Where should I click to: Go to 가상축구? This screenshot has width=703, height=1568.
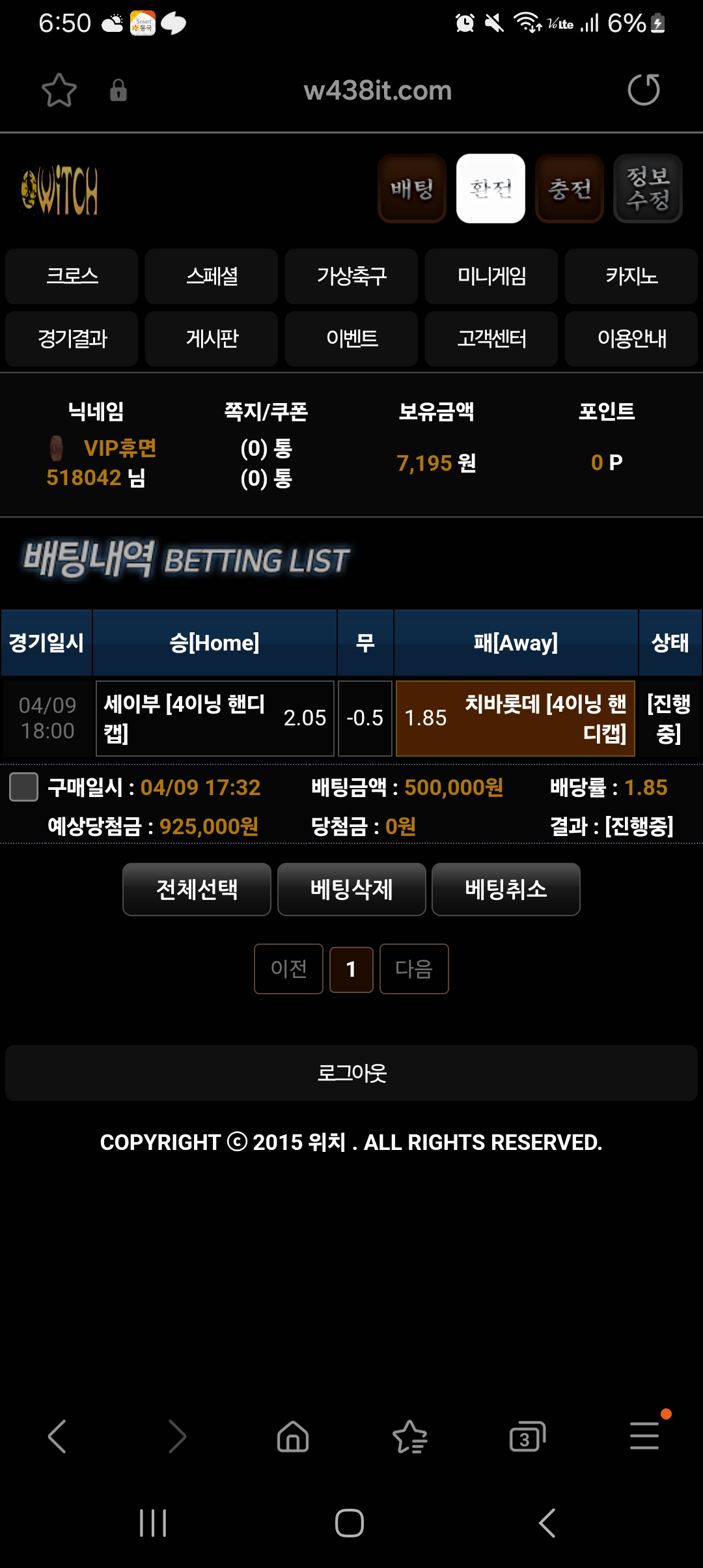click(x=351, y=276)
